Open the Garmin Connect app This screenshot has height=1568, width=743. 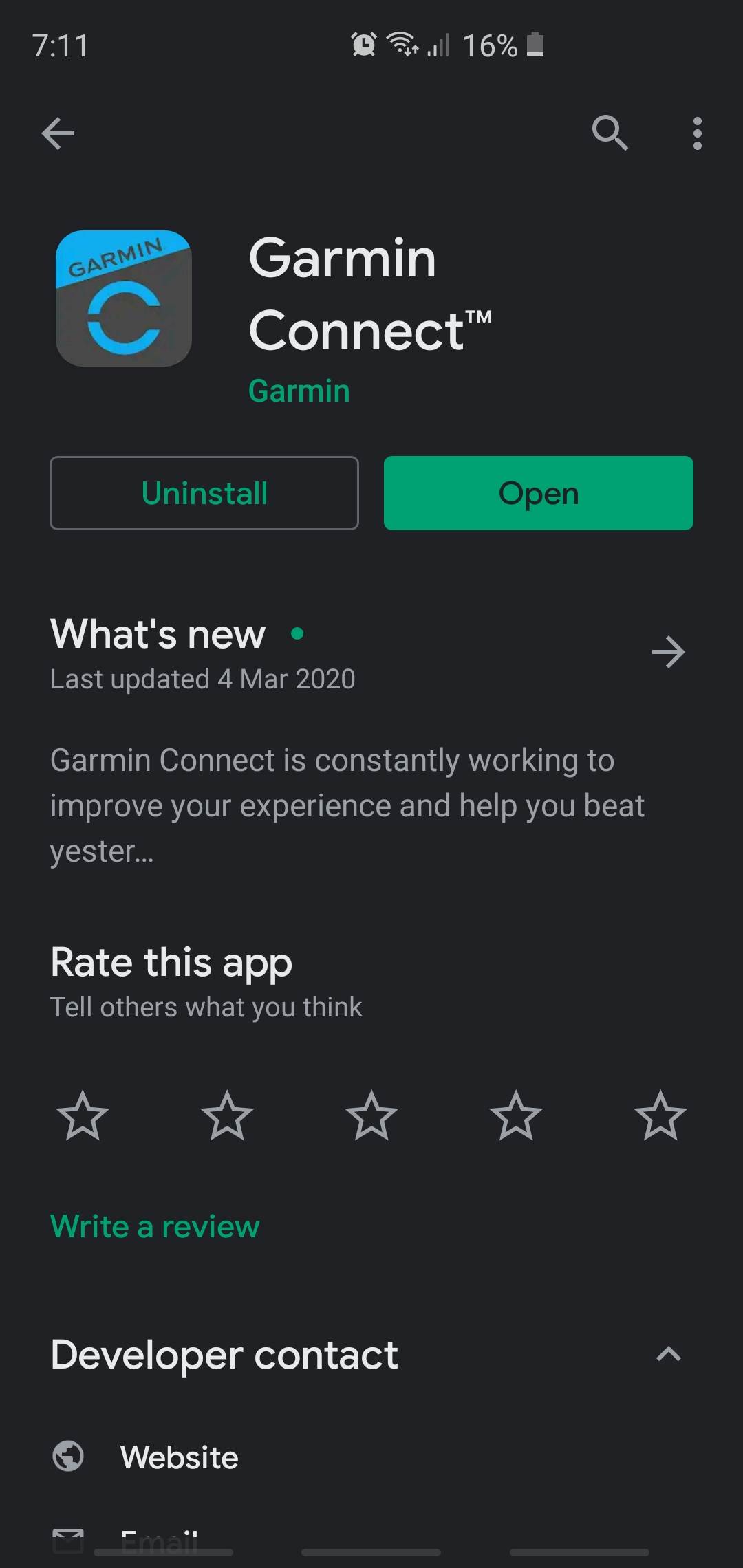pyautogui.click(x=538, y=493)
